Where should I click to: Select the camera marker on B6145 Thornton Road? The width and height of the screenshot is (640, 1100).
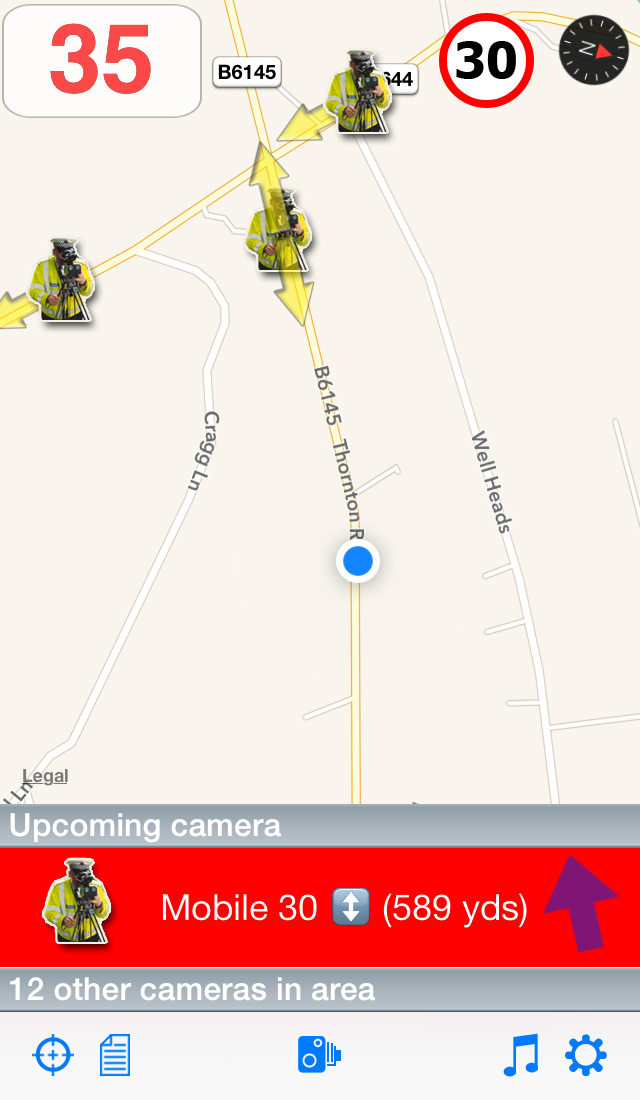[280, 230]
